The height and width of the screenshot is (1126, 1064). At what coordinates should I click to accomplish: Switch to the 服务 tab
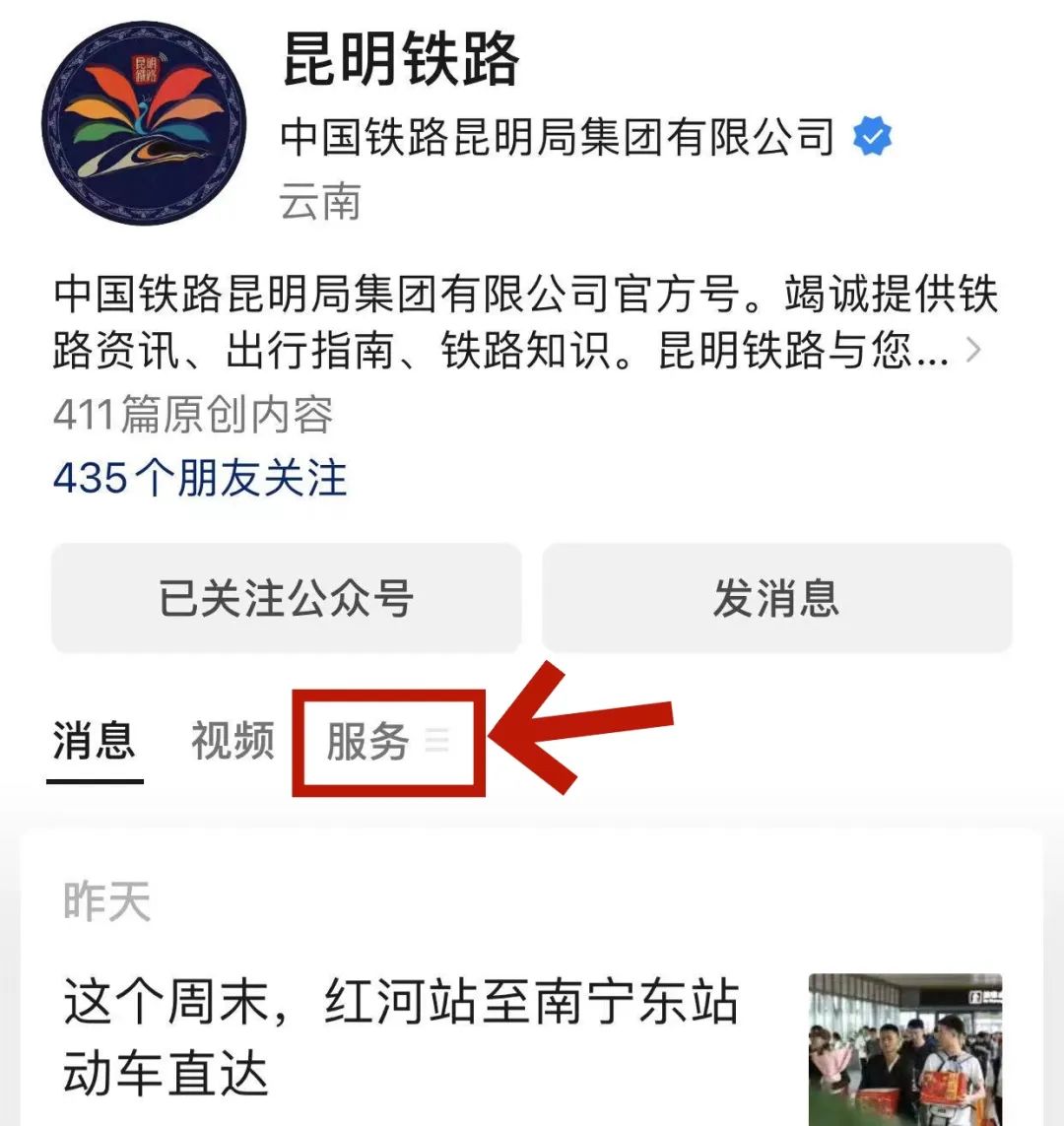(369, 742)
